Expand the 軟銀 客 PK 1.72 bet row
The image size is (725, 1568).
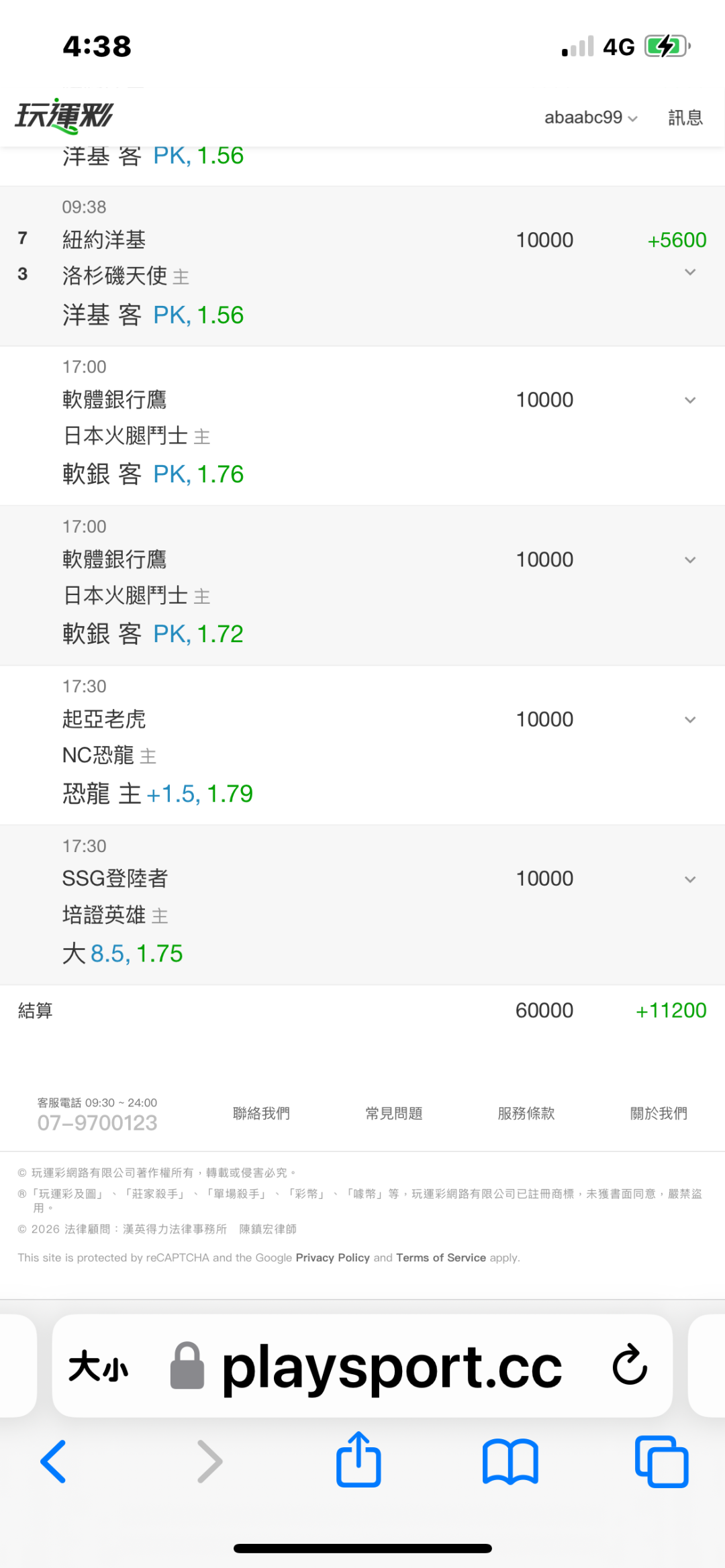pos(690,560)
